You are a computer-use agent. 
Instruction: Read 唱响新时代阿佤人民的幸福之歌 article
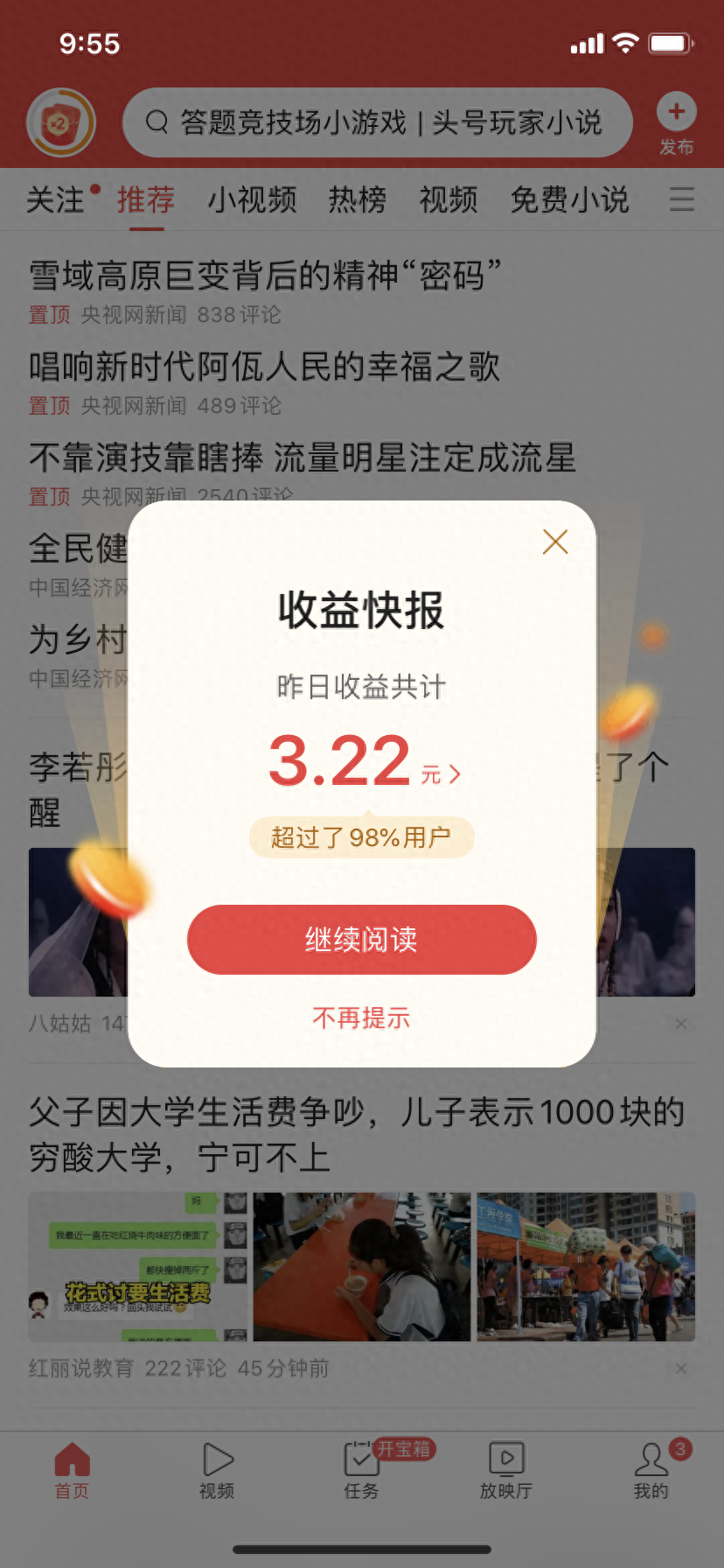264,367
